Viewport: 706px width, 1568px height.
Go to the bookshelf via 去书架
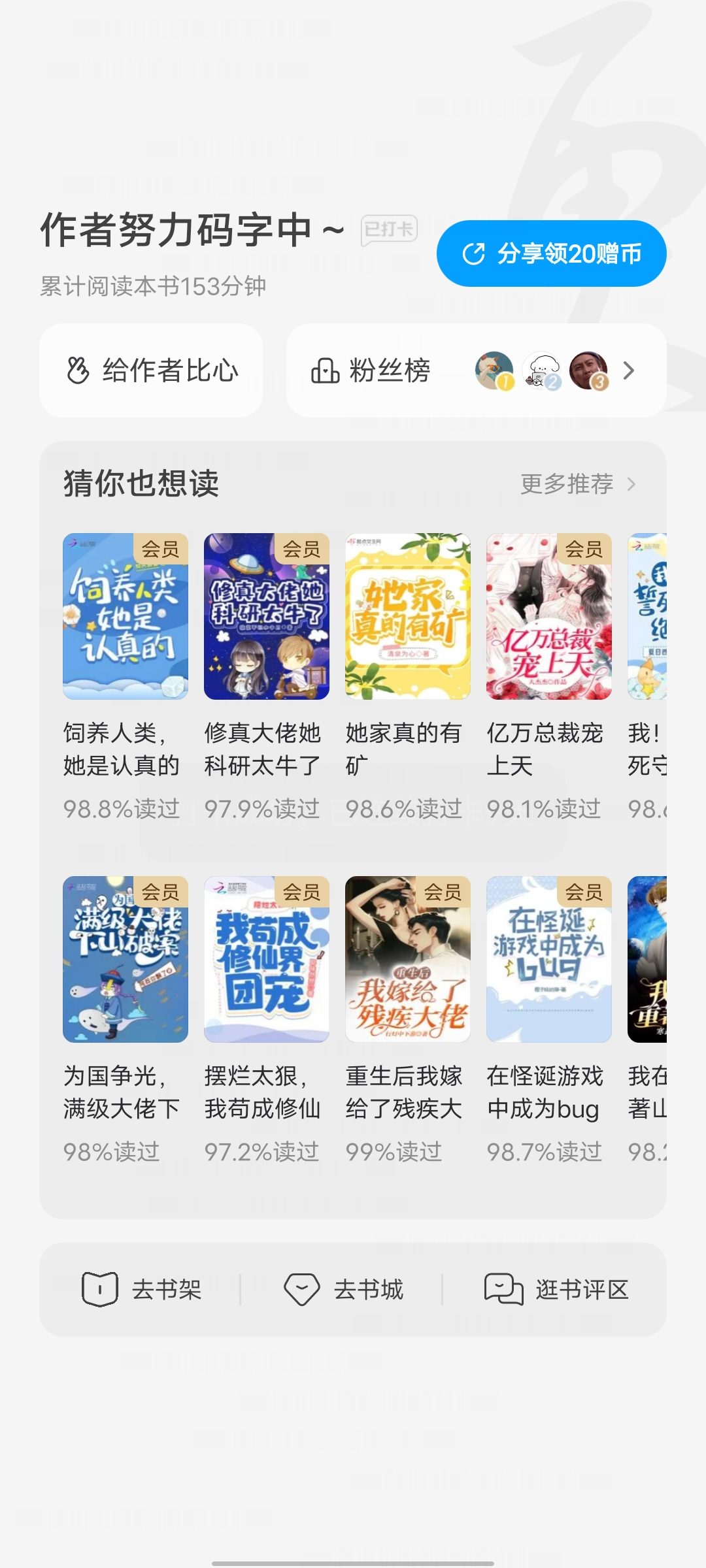pos(141,1290)
